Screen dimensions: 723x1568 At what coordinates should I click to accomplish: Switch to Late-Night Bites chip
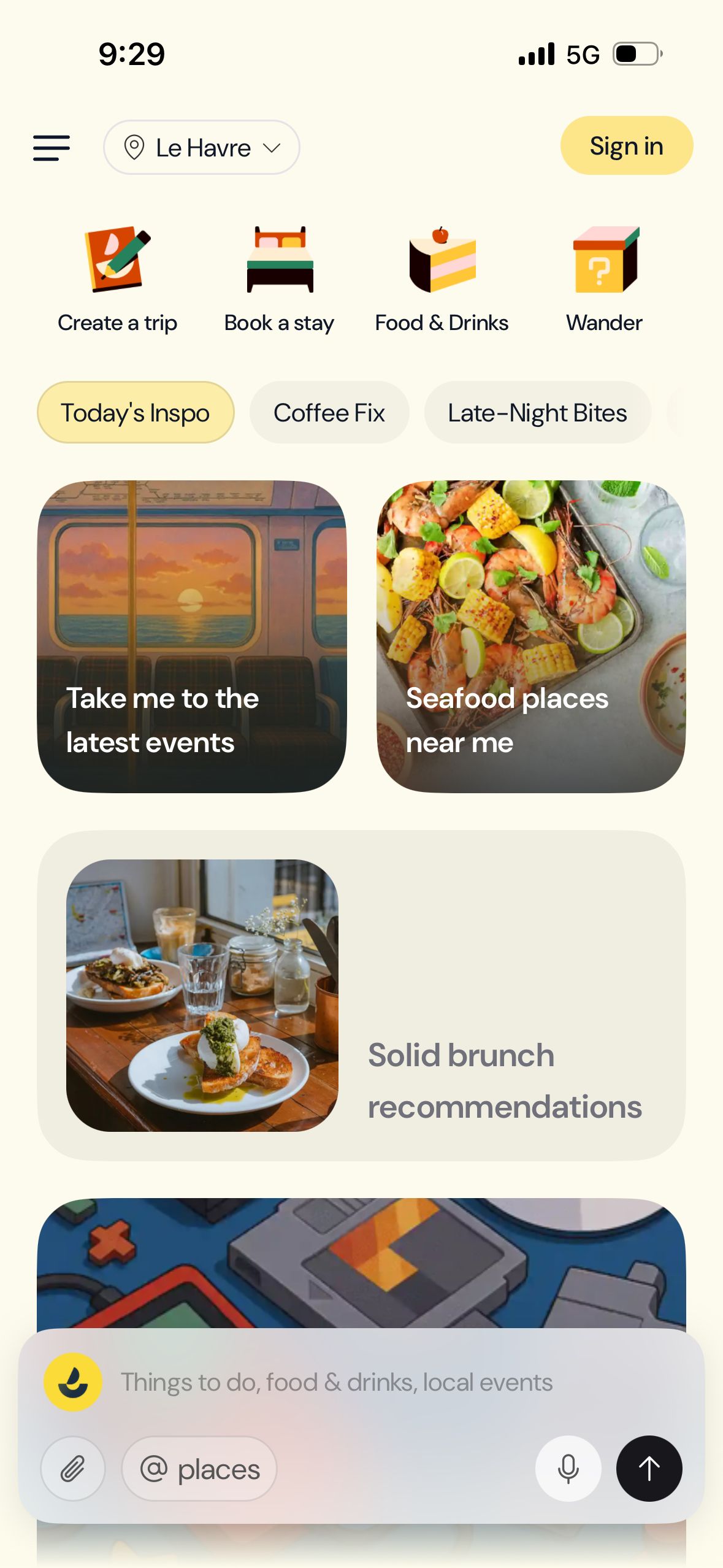tap(537, 413)
